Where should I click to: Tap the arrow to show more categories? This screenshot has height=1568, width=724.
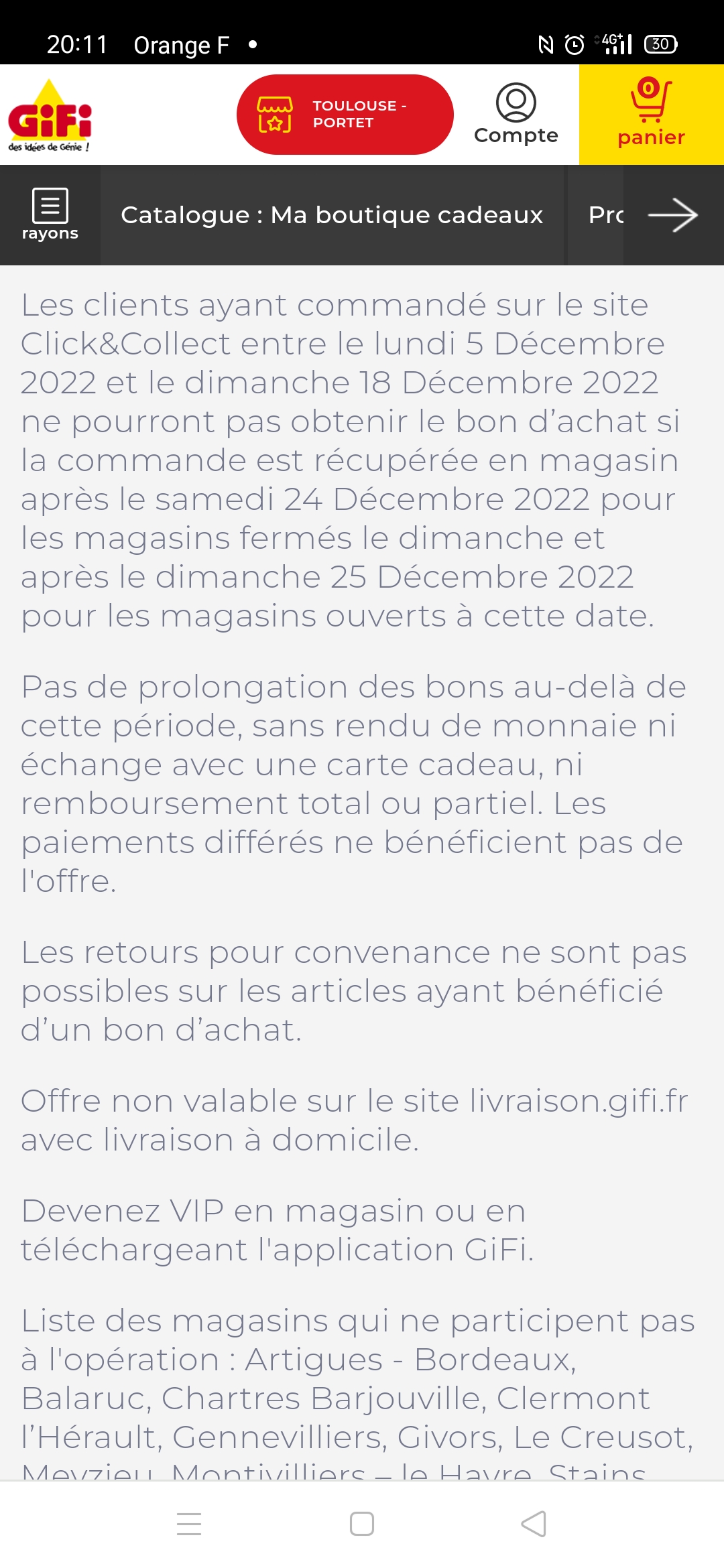673,215
